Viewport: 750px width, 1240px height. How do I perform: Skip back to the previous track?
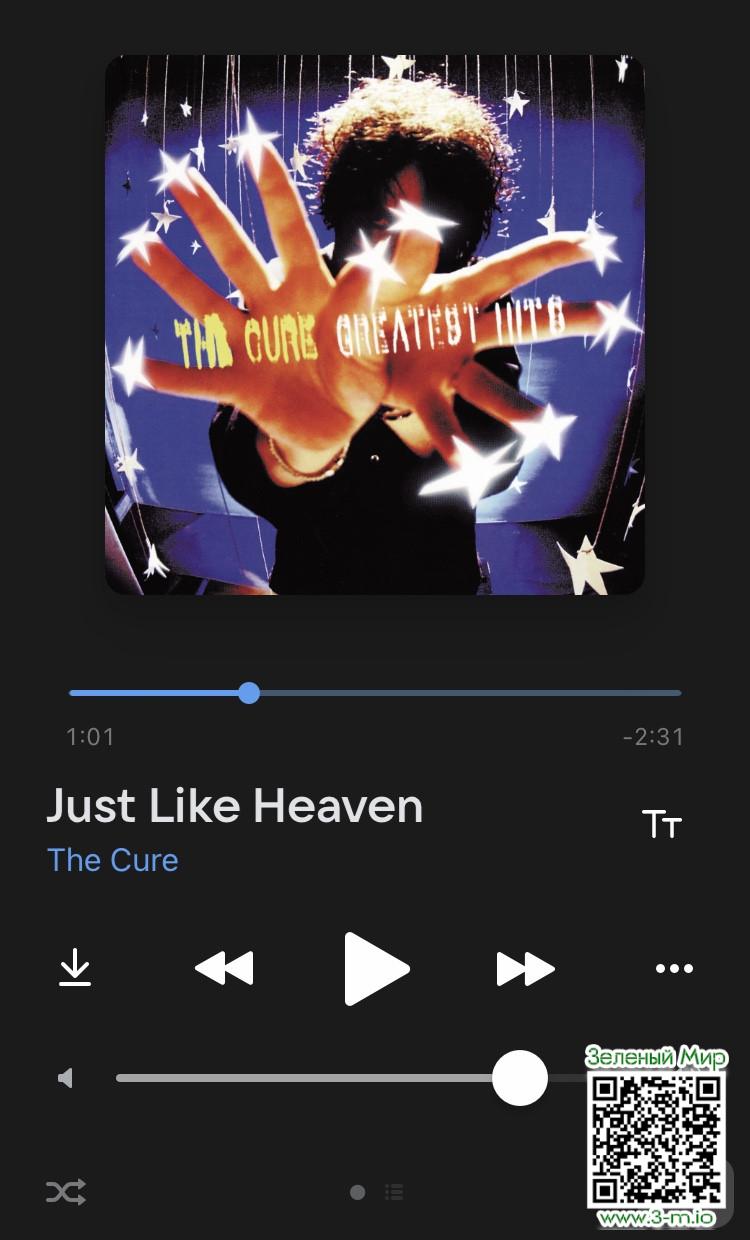coord(224,968)
